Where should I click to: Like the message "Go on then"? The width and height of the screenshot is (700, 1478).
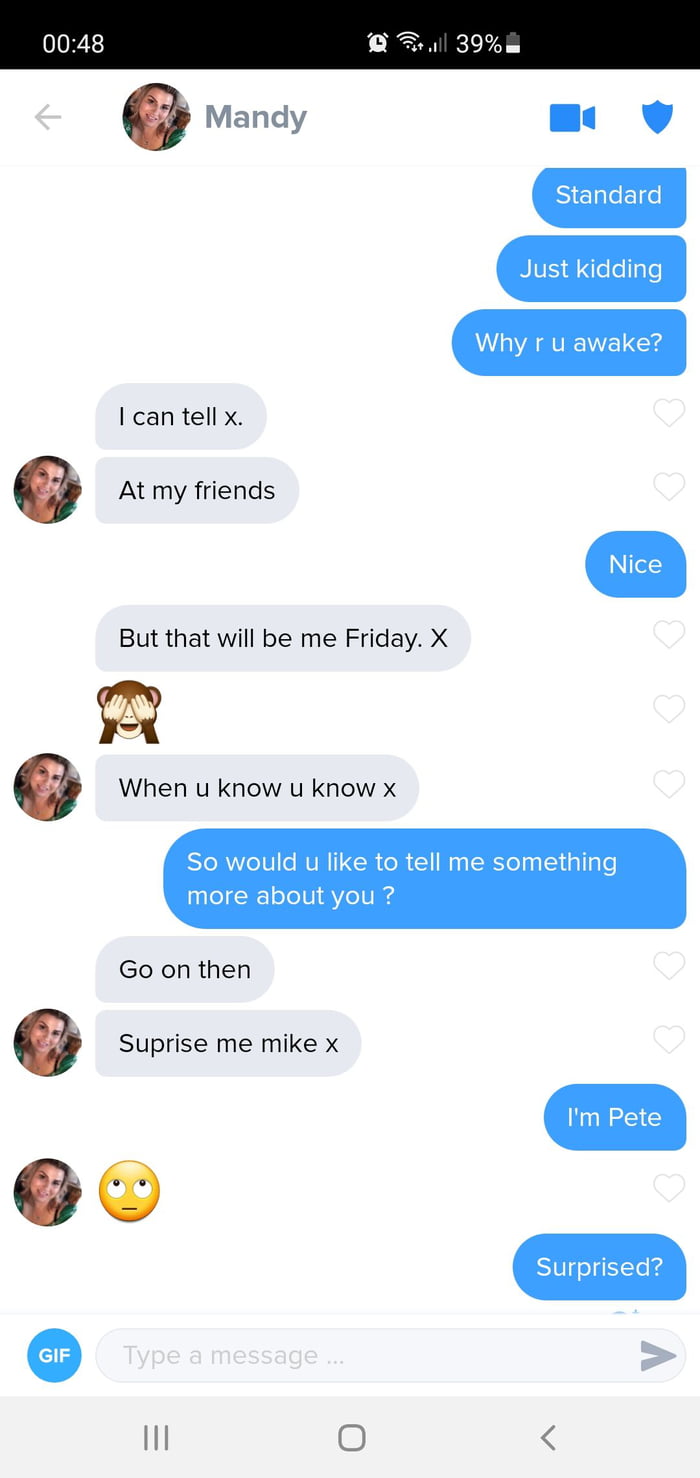669,966
